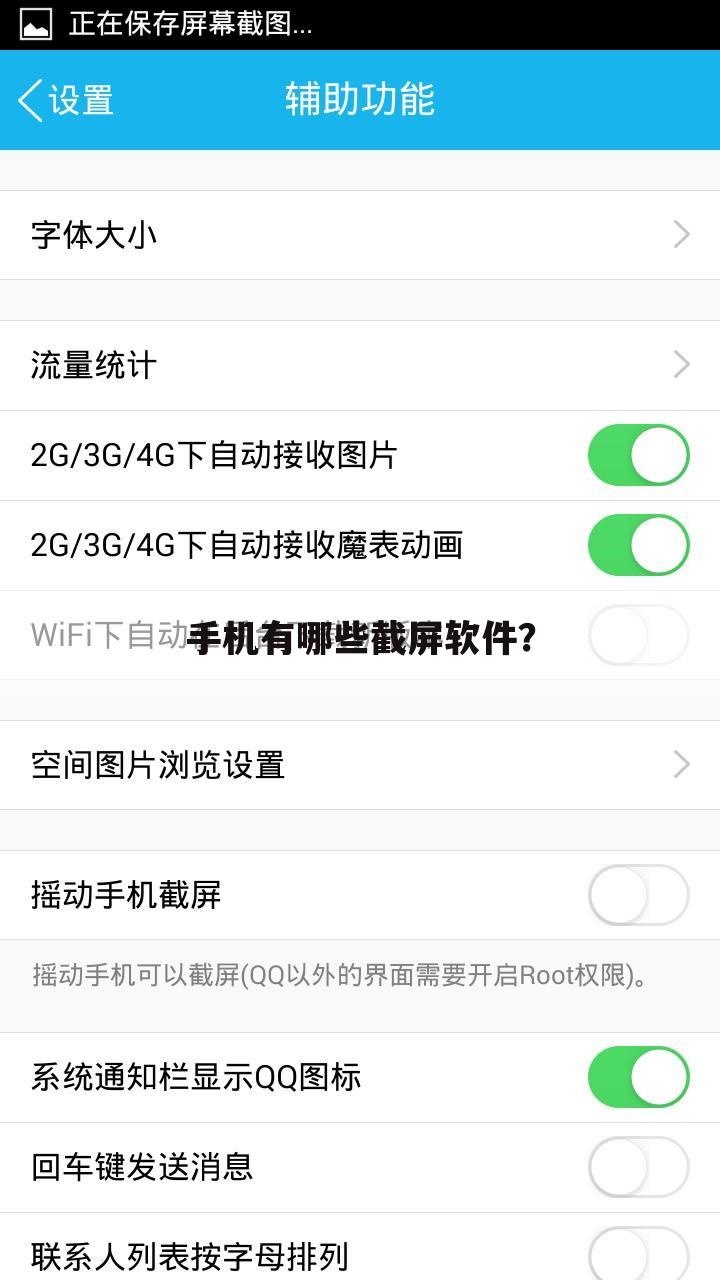The image size is (720, 1280).
Task: Turn off 2G/3G/4G下自动接收魔表动画
Action: (638, 545)
